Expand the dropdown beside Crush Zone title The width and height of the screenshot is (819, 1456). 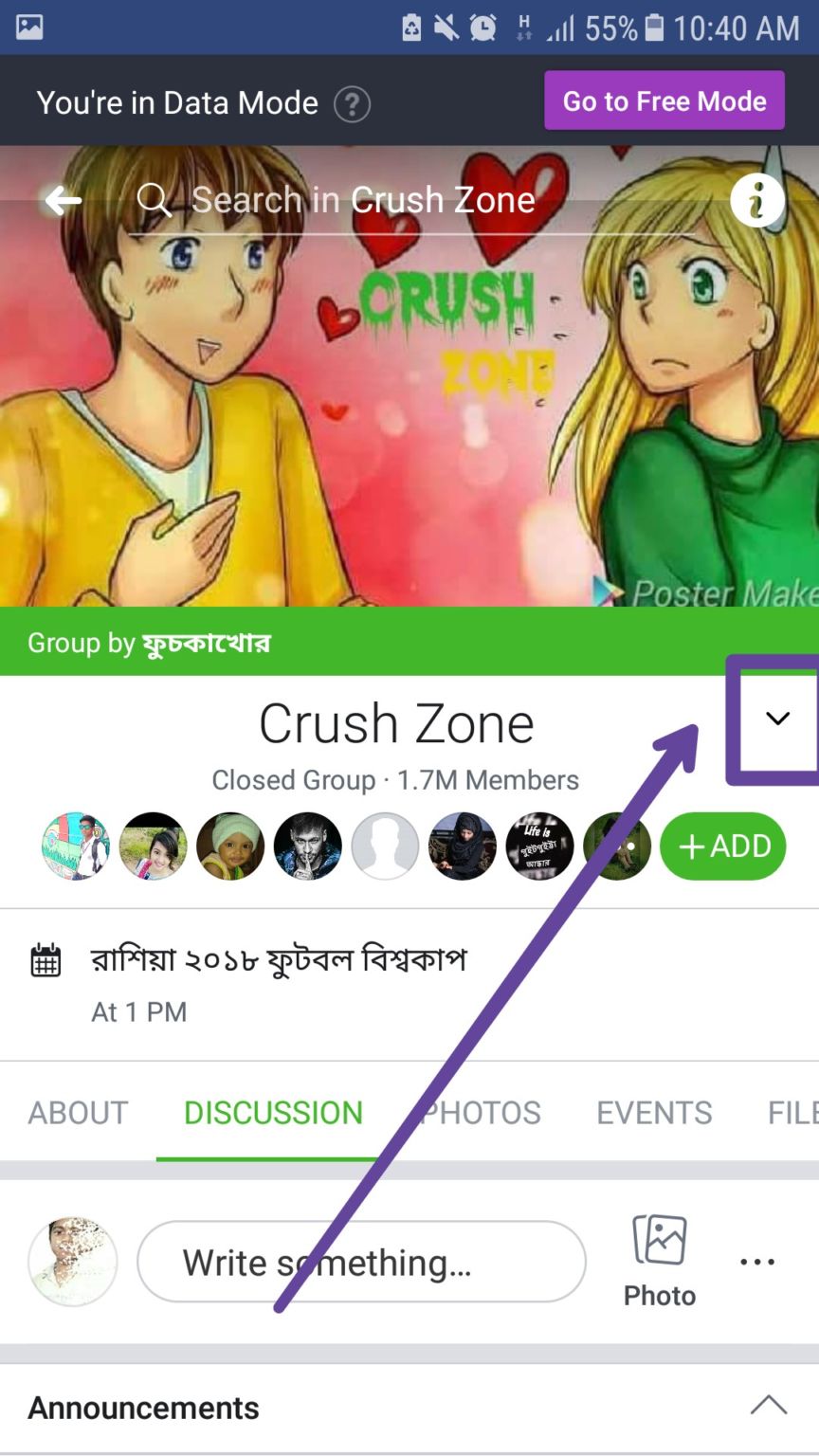coord(777,719)
